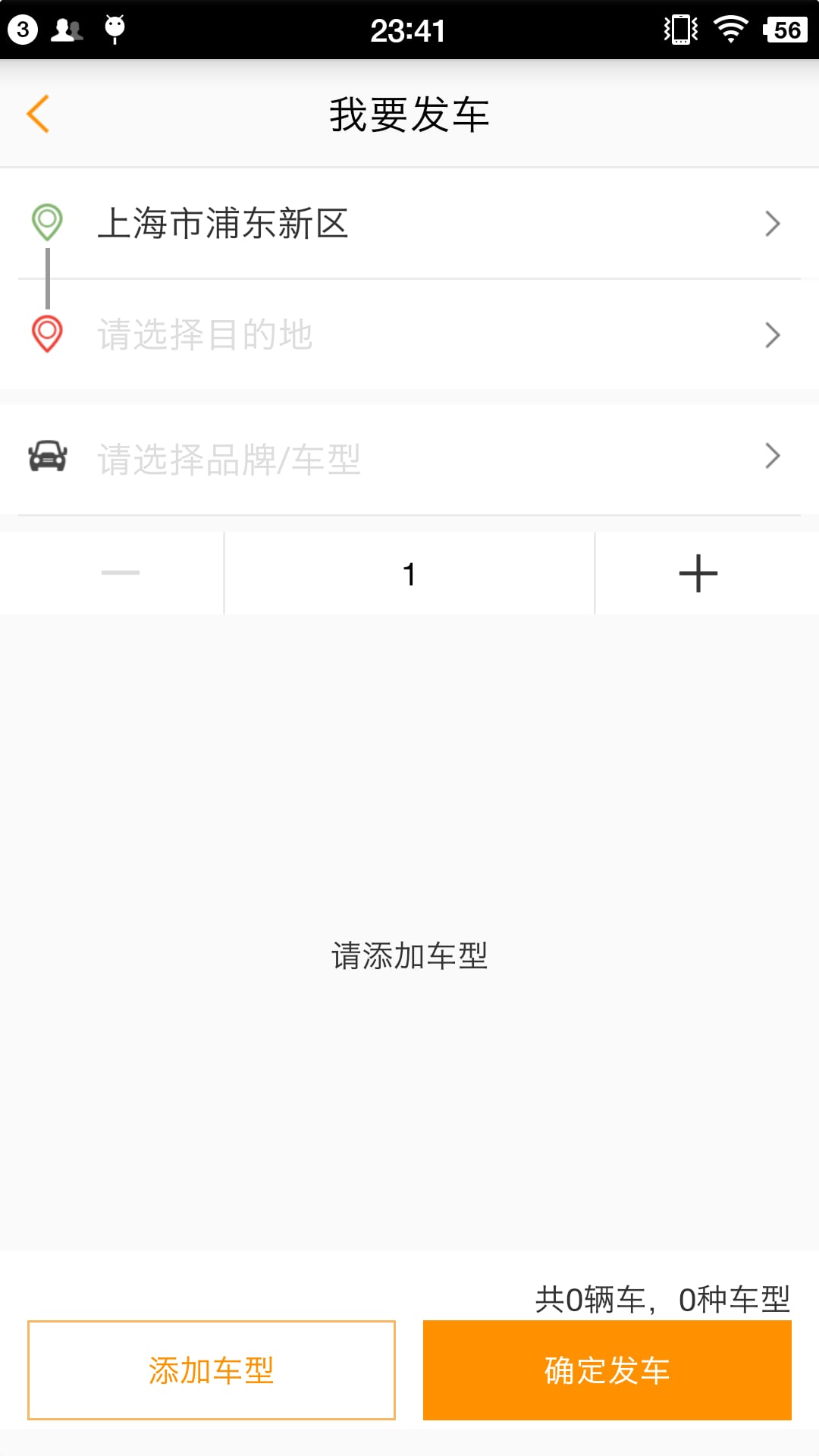Decrease vehicle quantity with minus button

[121, 573]
